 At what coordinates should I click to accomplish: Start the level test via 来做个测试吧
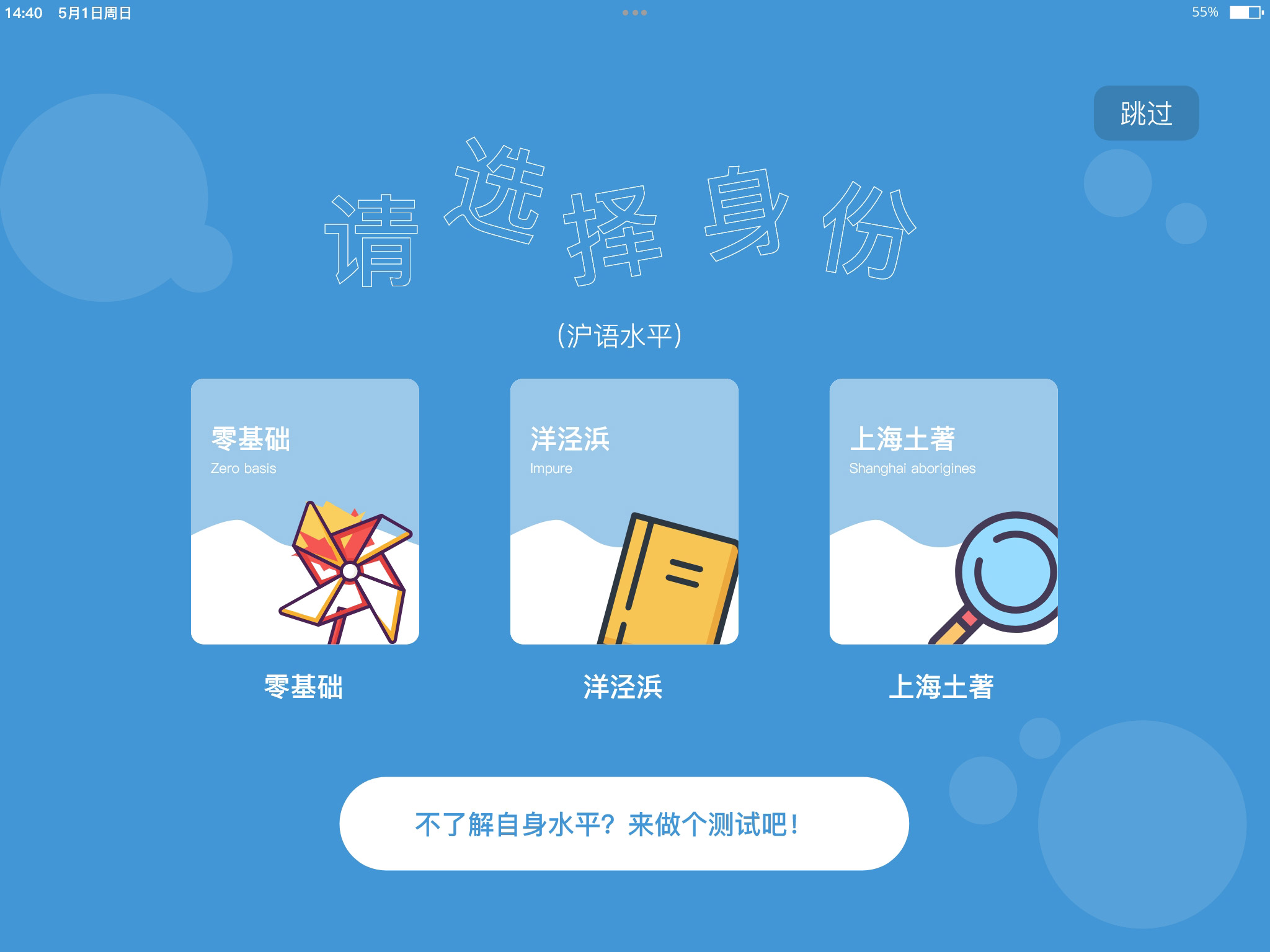pyautogui.click(x=624, y=824)
